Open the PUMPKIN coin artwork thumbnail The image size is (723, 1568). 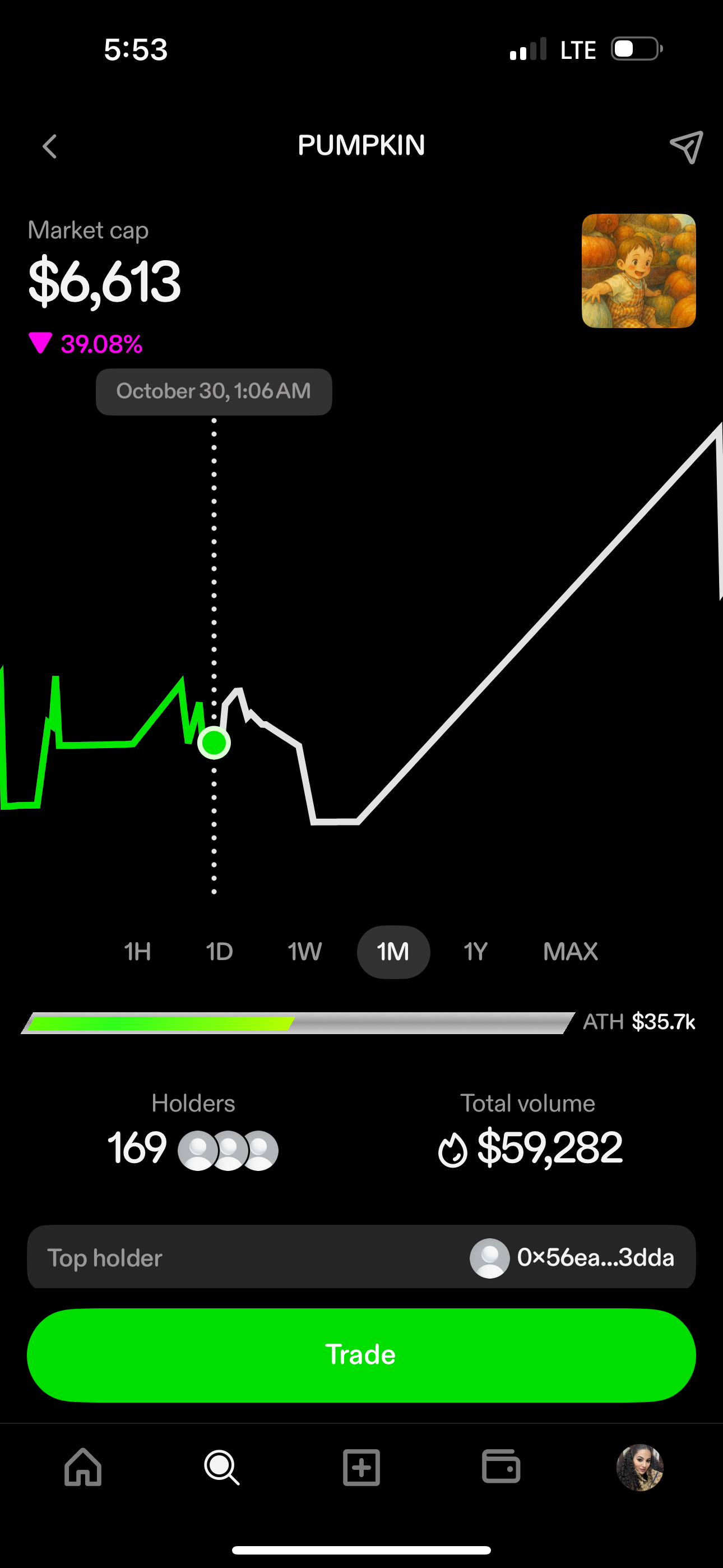point(638,271)
